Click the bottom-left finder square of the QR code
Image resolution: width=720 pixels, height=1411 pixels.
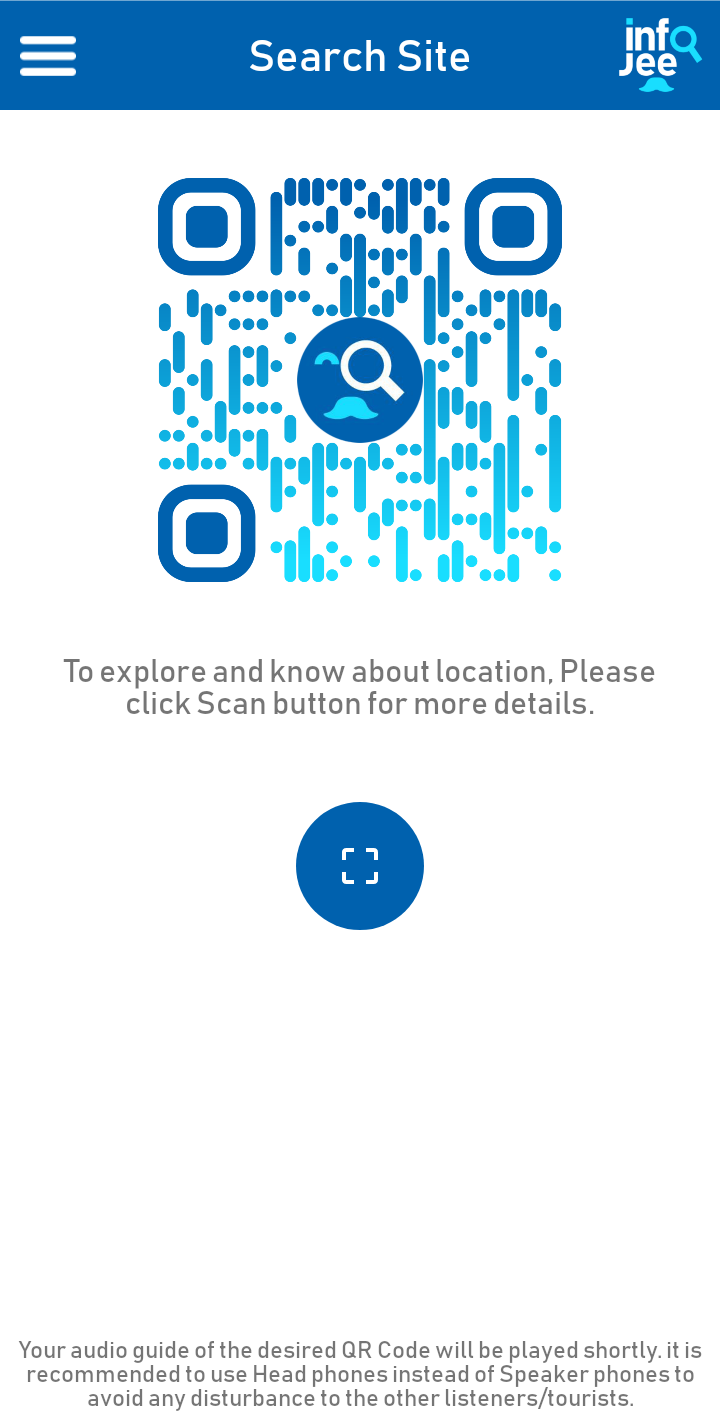tap(207, 532)
